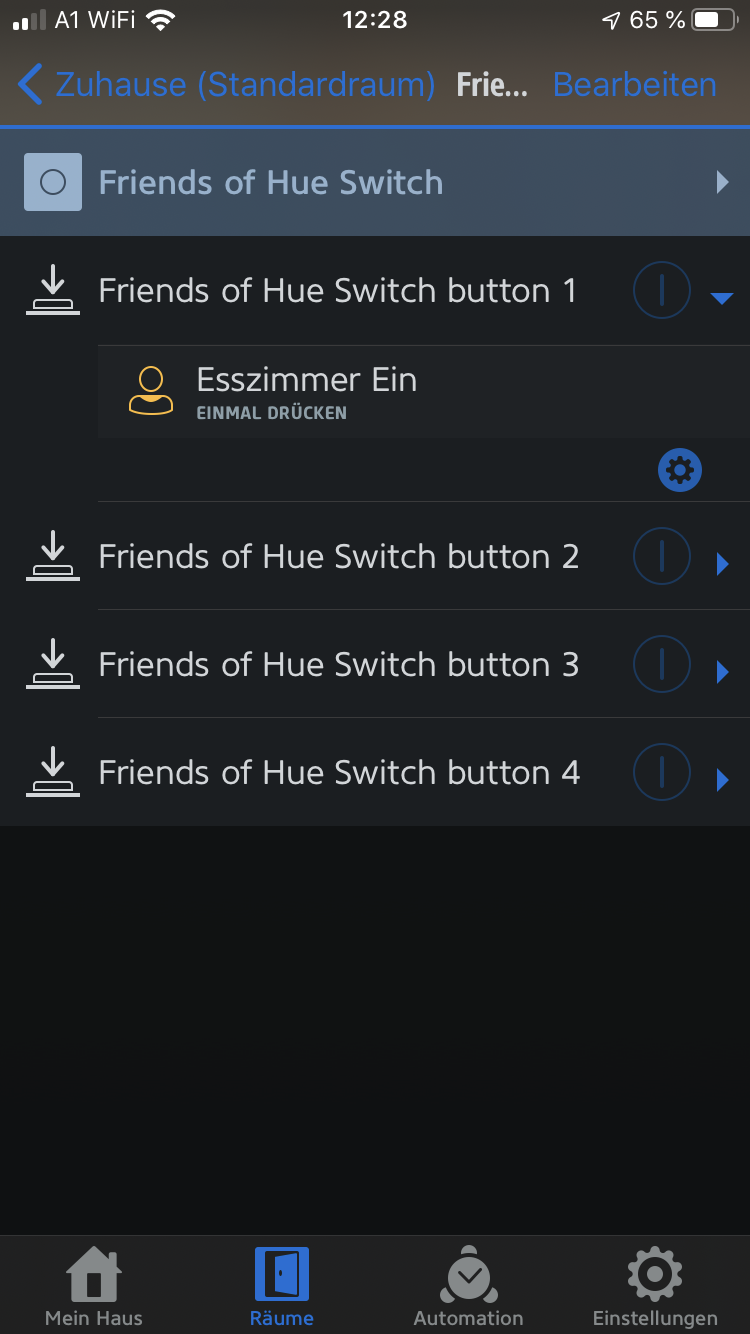The height and width of the screenshot is (1334, 750).
Task: Trigger the round button for button 4
Action: coord(662,772)
